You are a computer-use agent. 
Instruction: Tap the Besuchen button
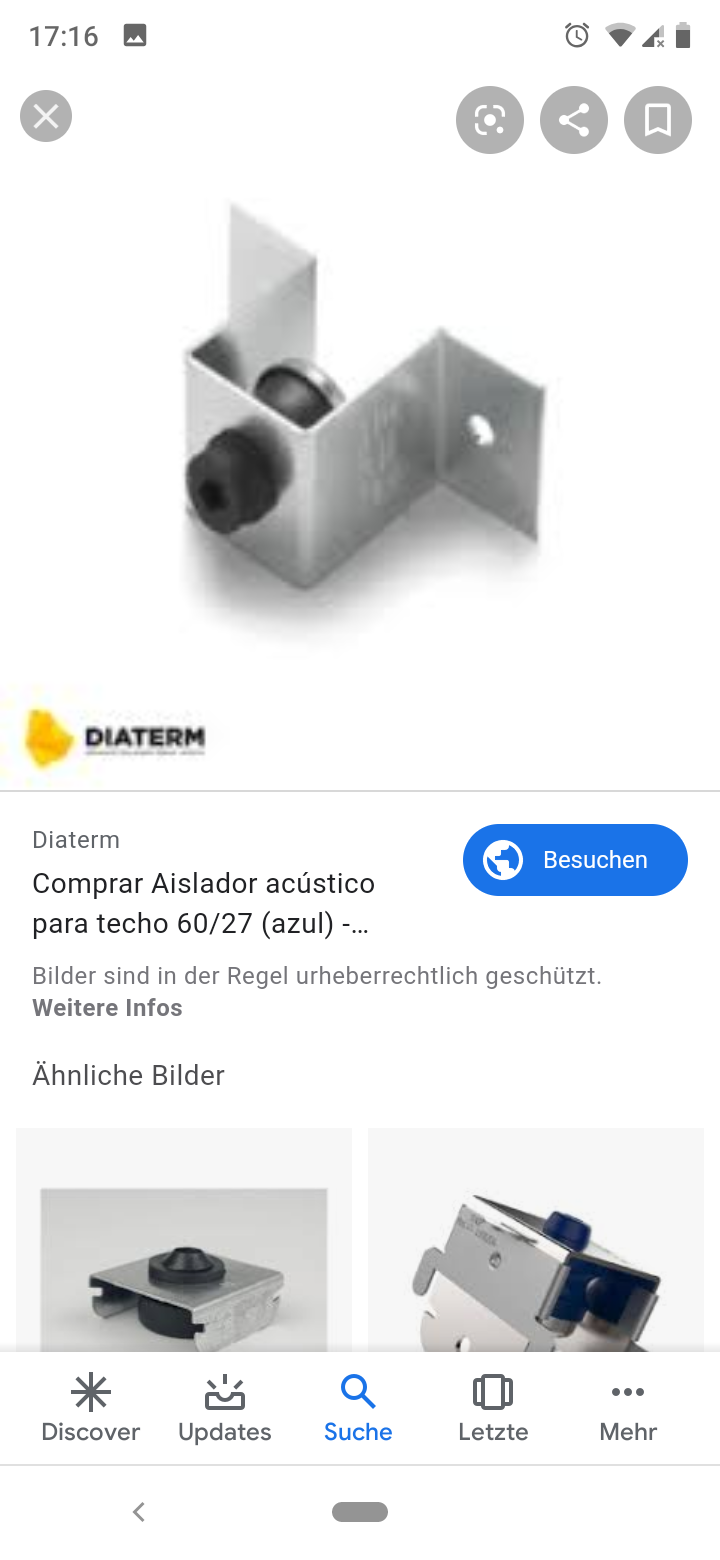coord(575,860)
